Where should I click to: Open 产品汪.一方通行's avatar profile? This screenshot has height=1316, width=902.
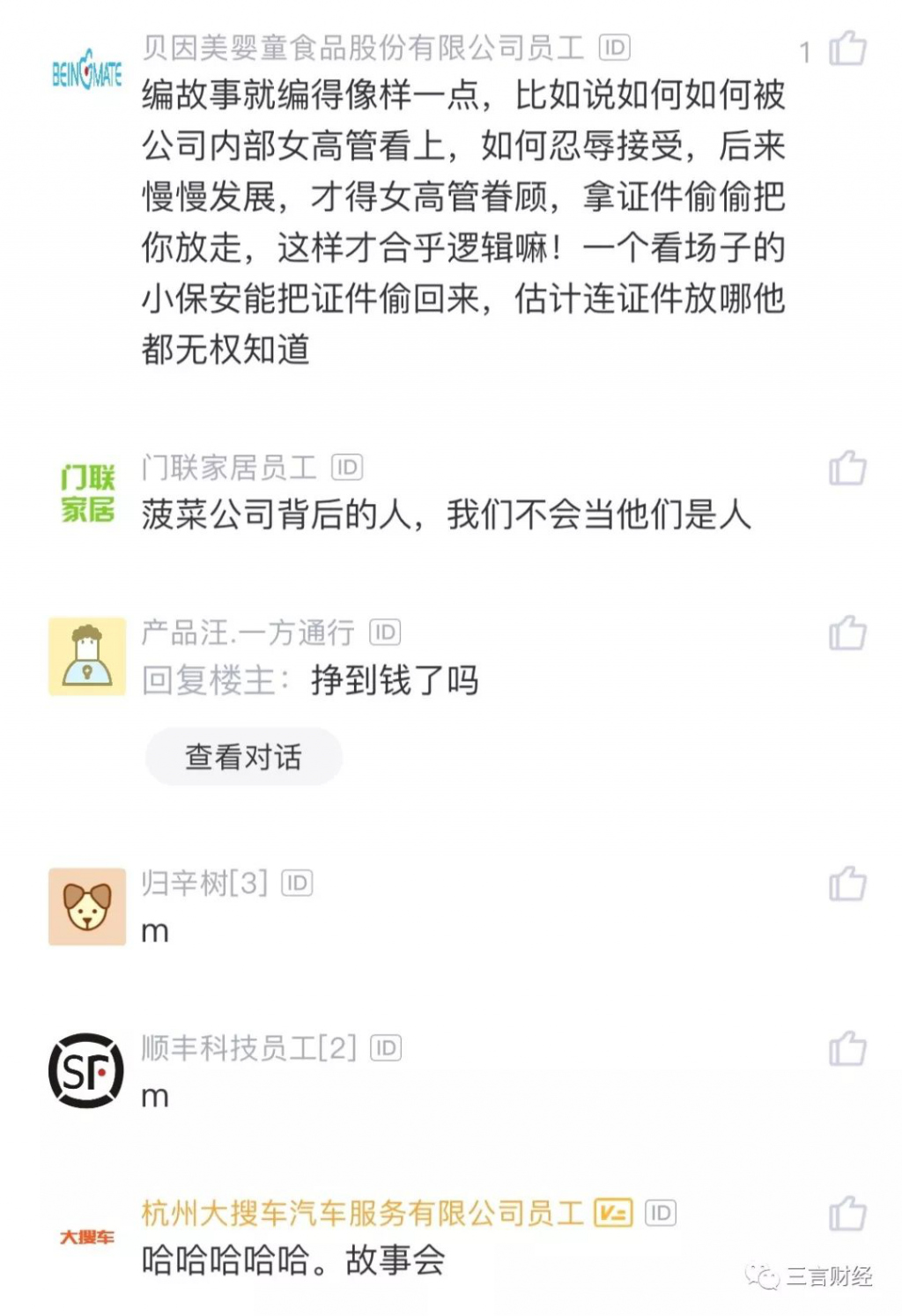pos(87,656)
